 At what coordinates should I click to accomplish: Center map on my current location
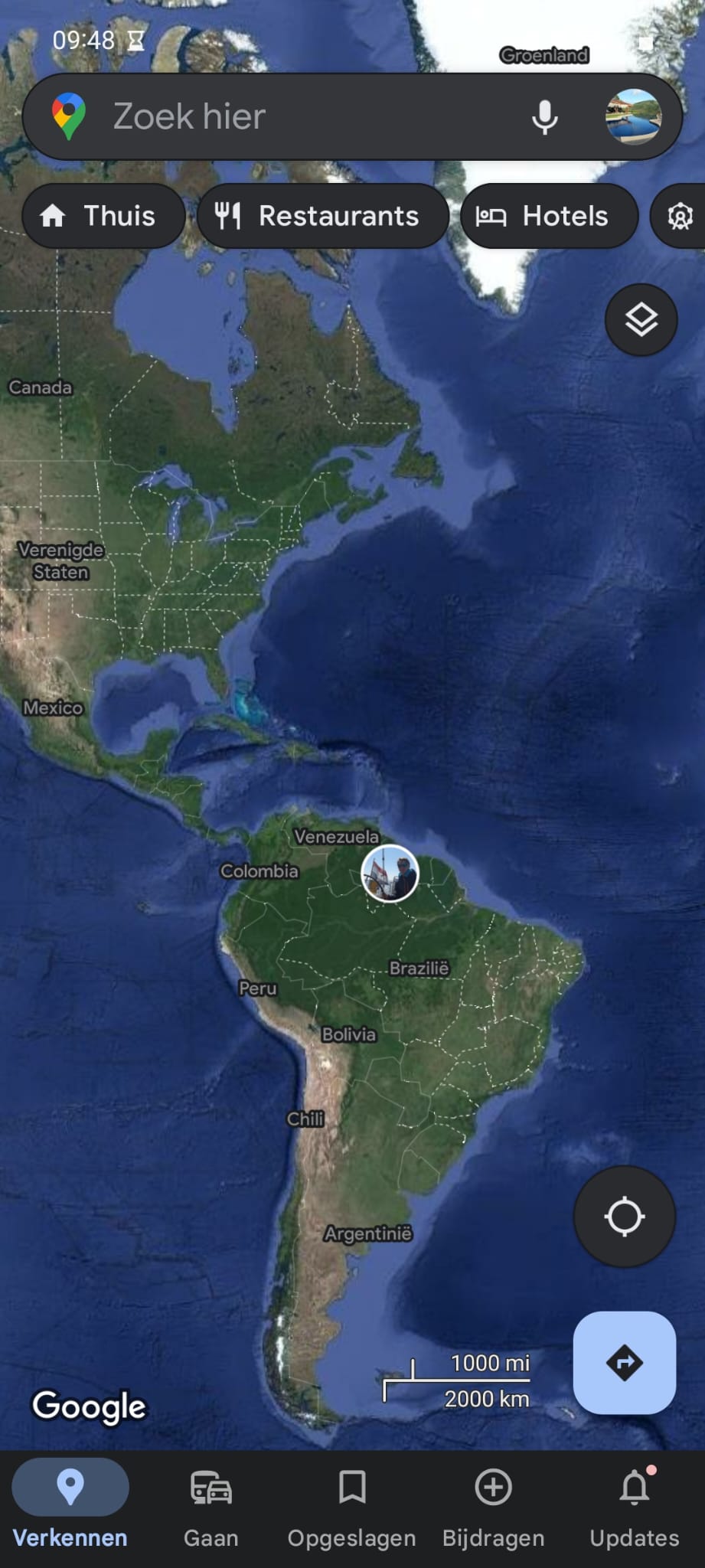click(624, 1216)
